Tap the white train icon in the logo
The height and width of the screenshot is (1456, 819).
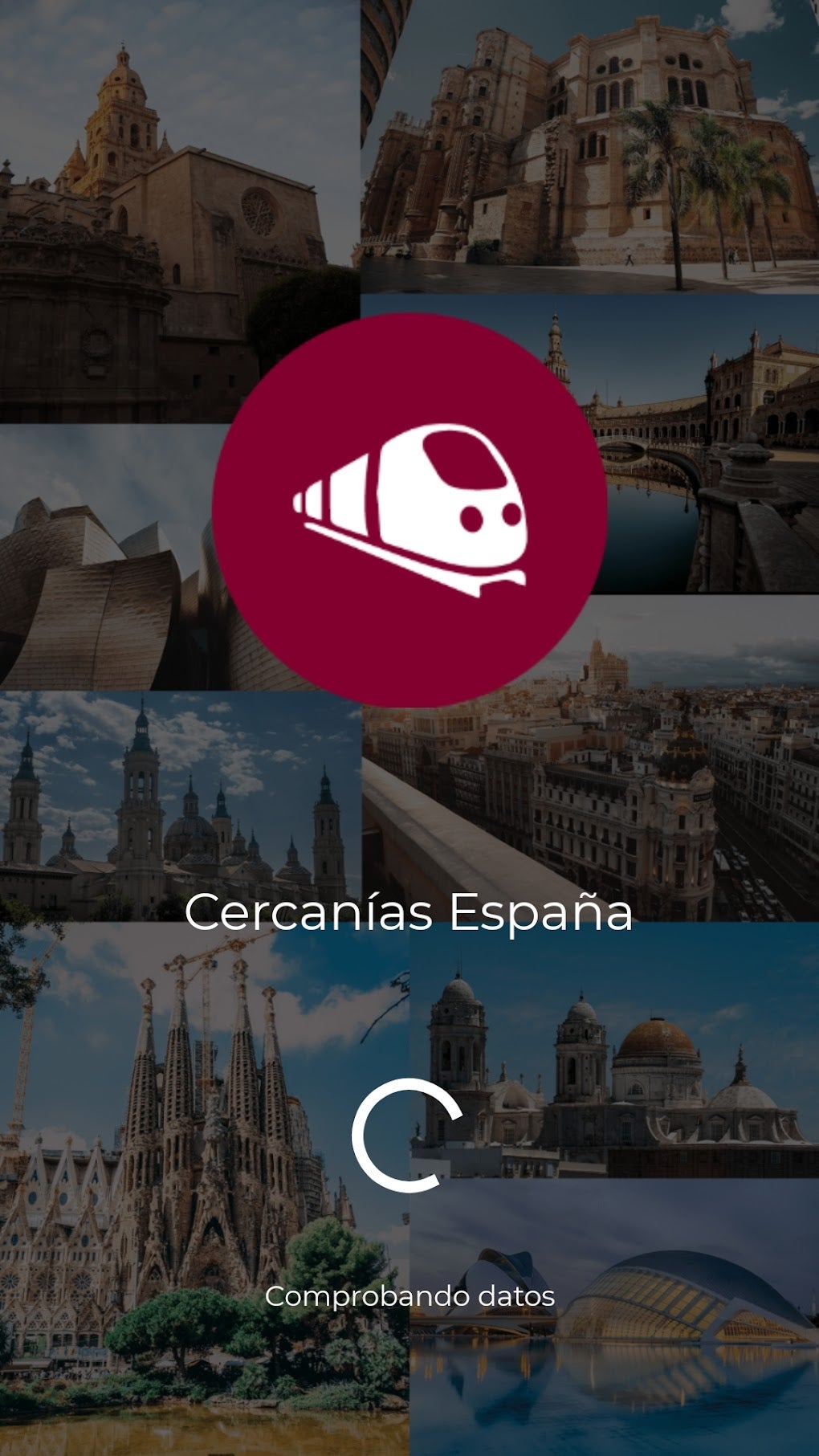pyautogui.click(x=409, y=506)
